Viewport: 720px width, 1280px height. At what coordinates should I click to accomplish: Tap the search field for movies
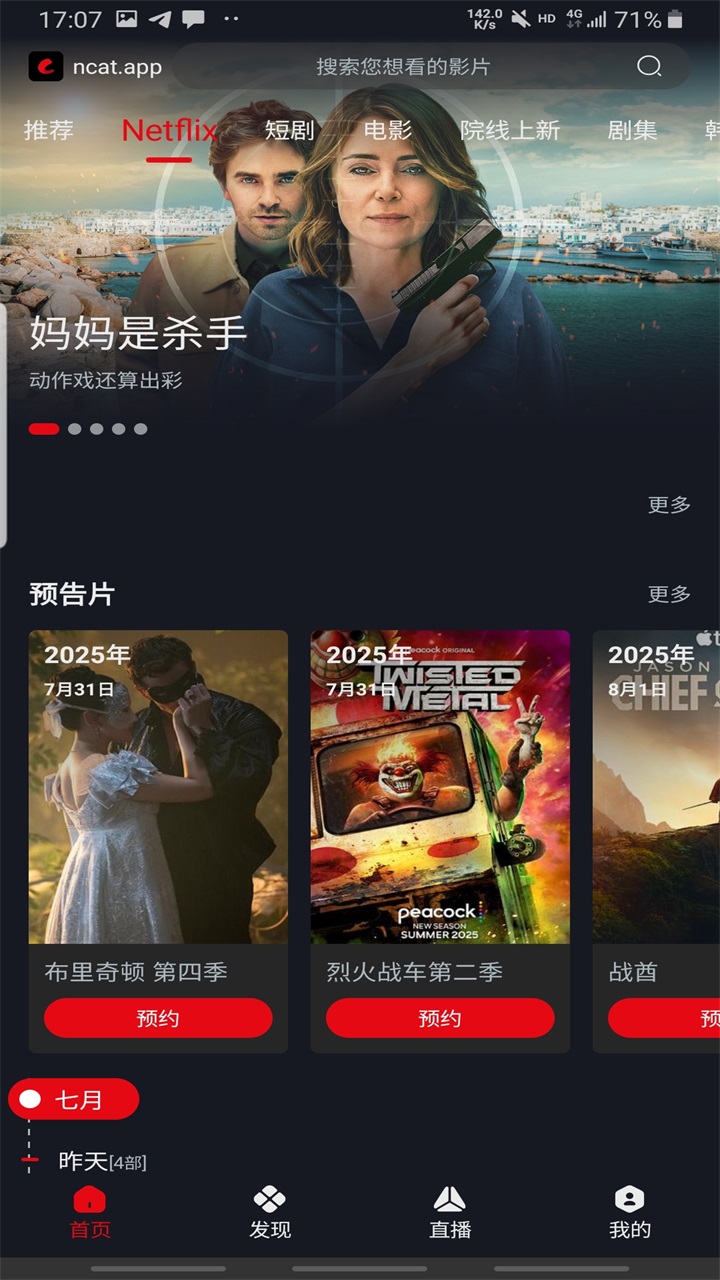[x=403, y=67]
